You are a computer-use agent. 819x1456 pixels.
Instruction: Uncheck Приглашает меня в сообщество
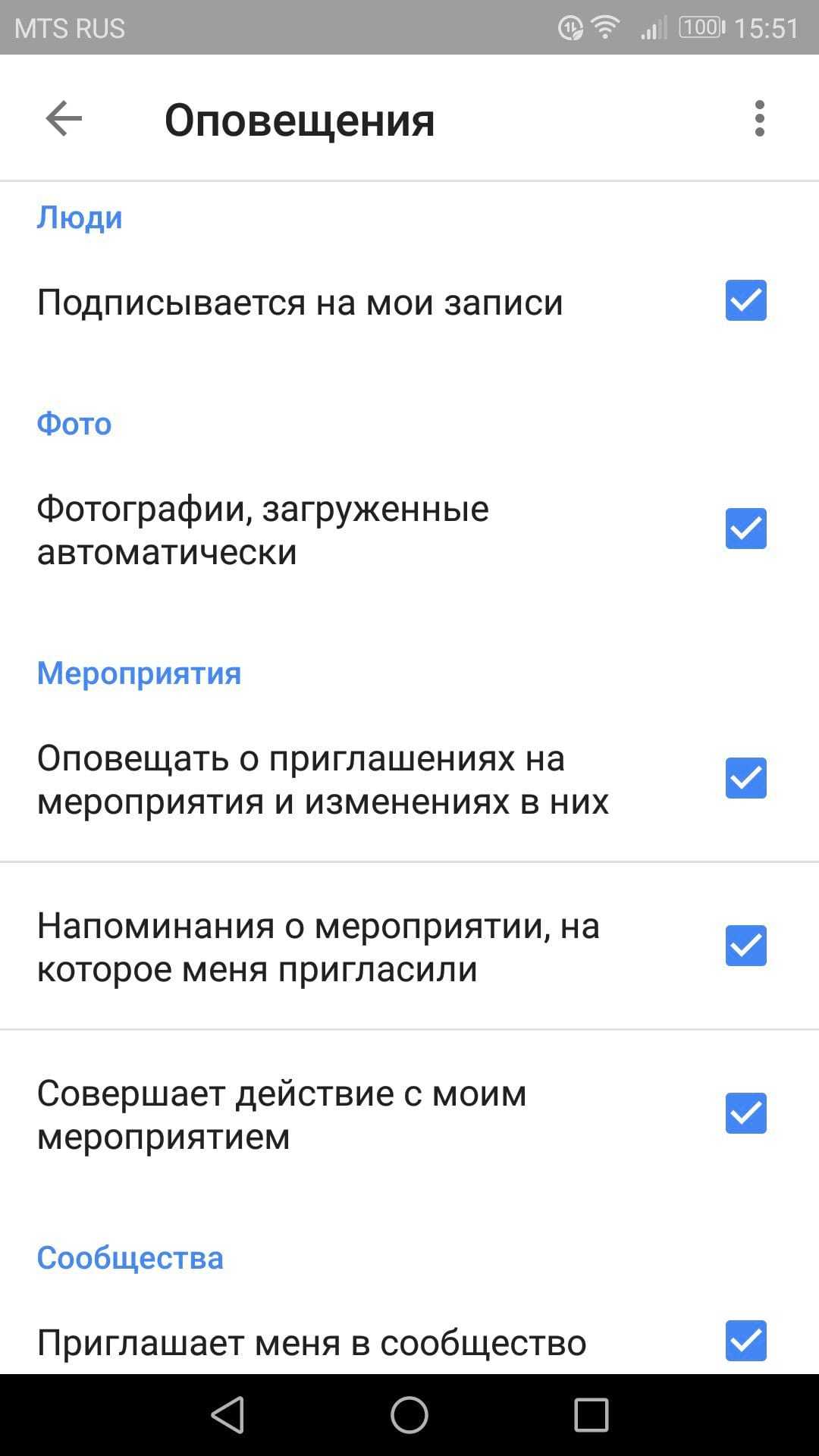coord(745,1341)
